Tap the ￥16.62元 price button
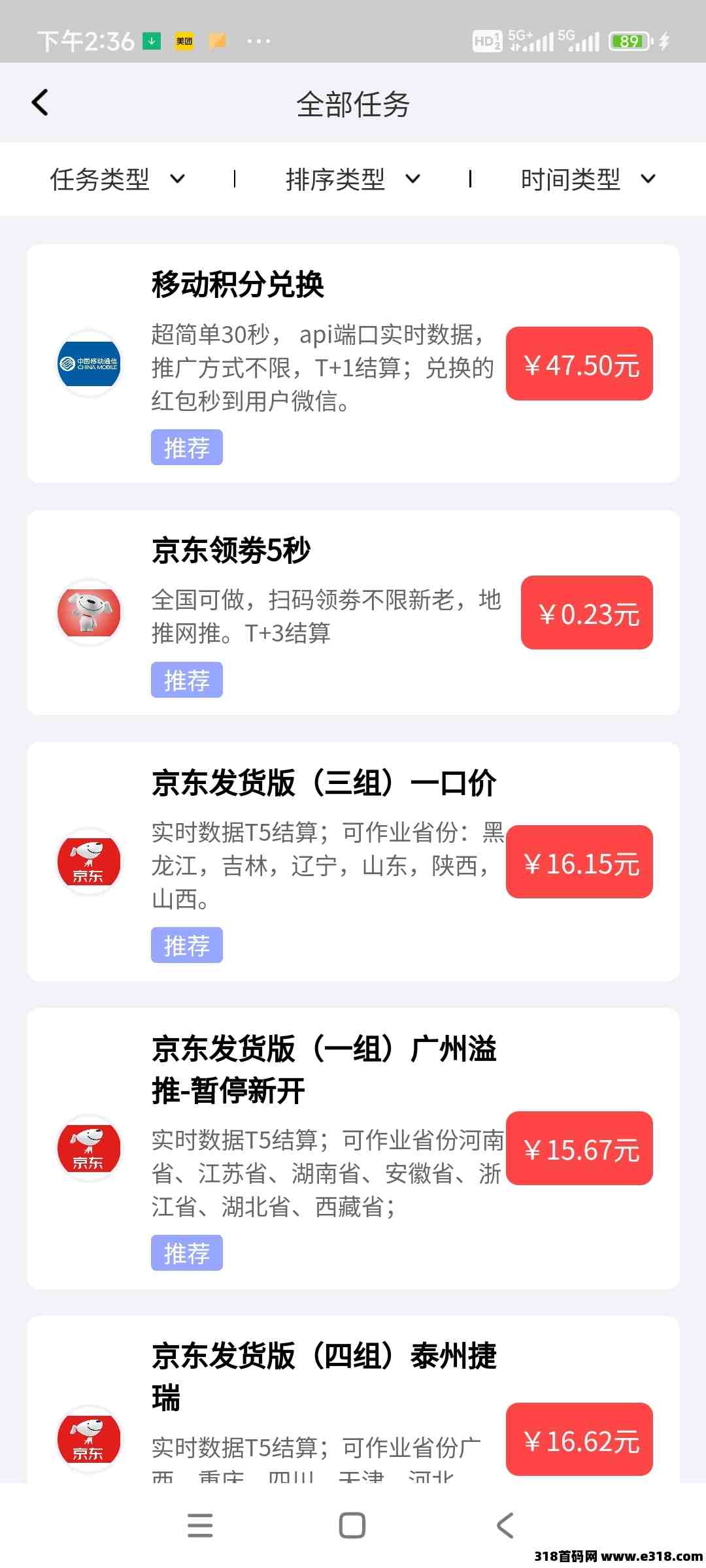706x1568 pixels. pos(580,1439)
